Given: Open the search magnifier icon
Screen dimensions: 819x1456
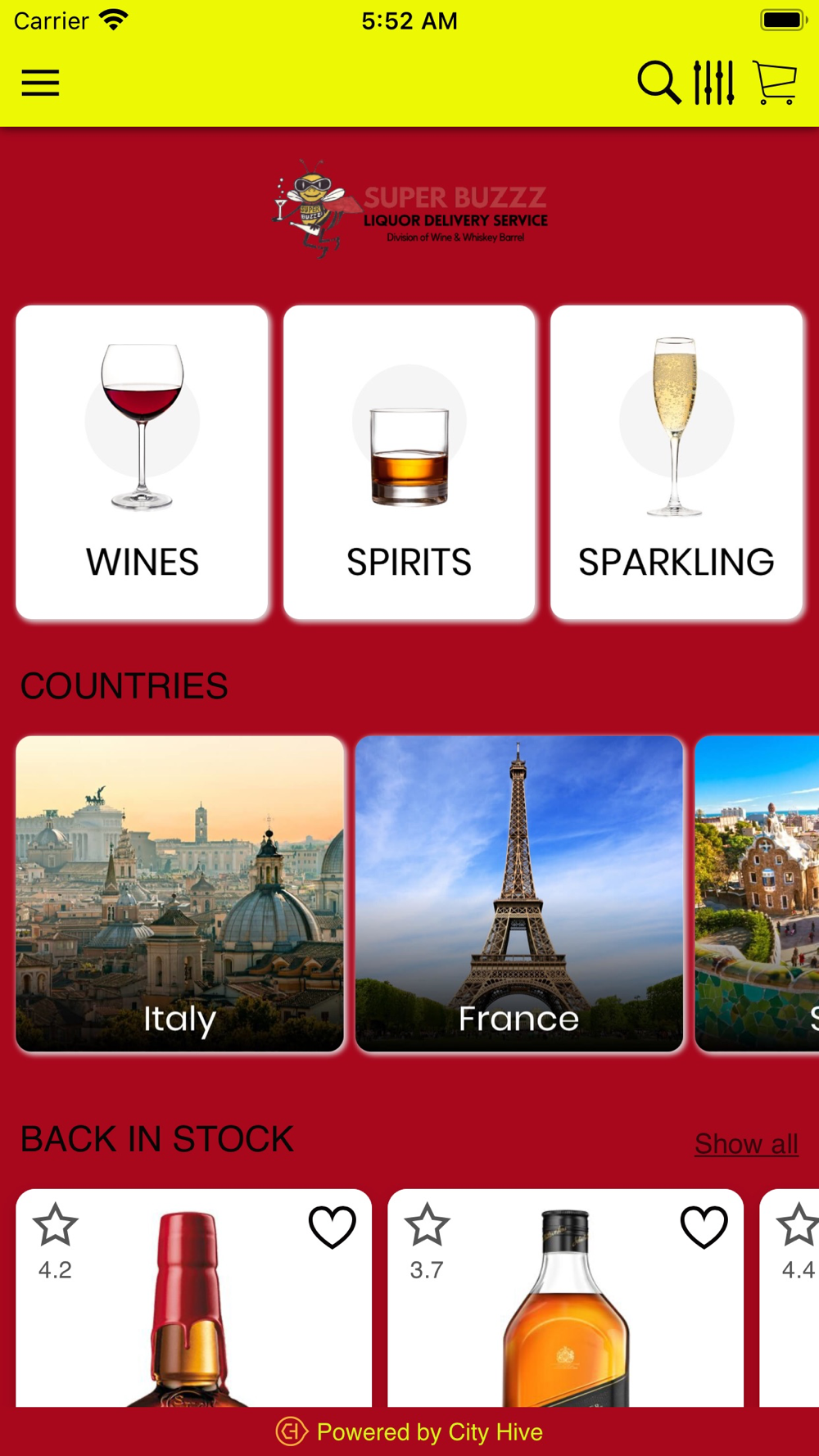Looking at the screenshot, I should (x=658, y=83).
